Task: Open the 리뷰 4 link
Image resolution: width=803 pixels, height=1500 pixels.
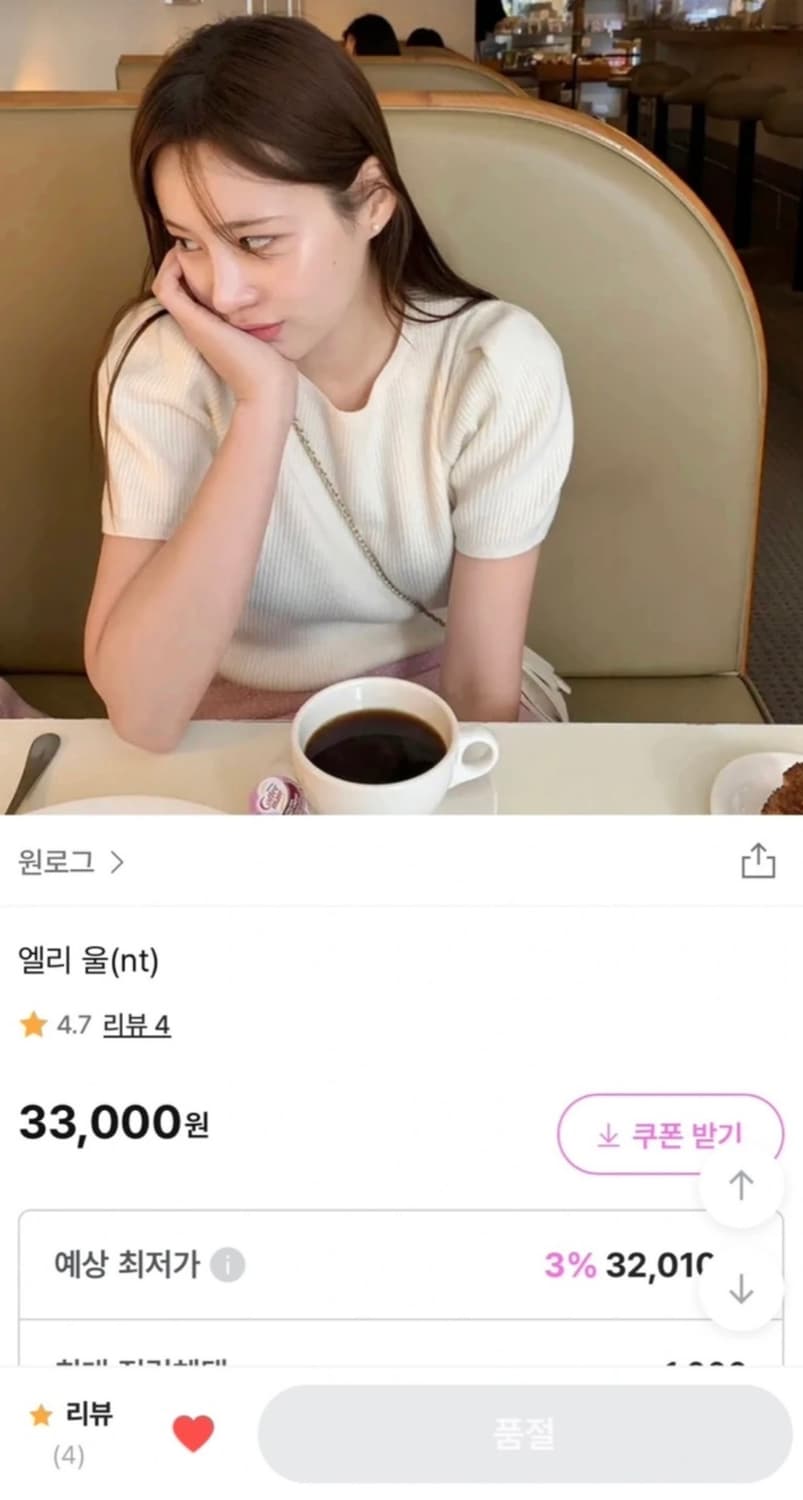Action: pos(136,1024)
